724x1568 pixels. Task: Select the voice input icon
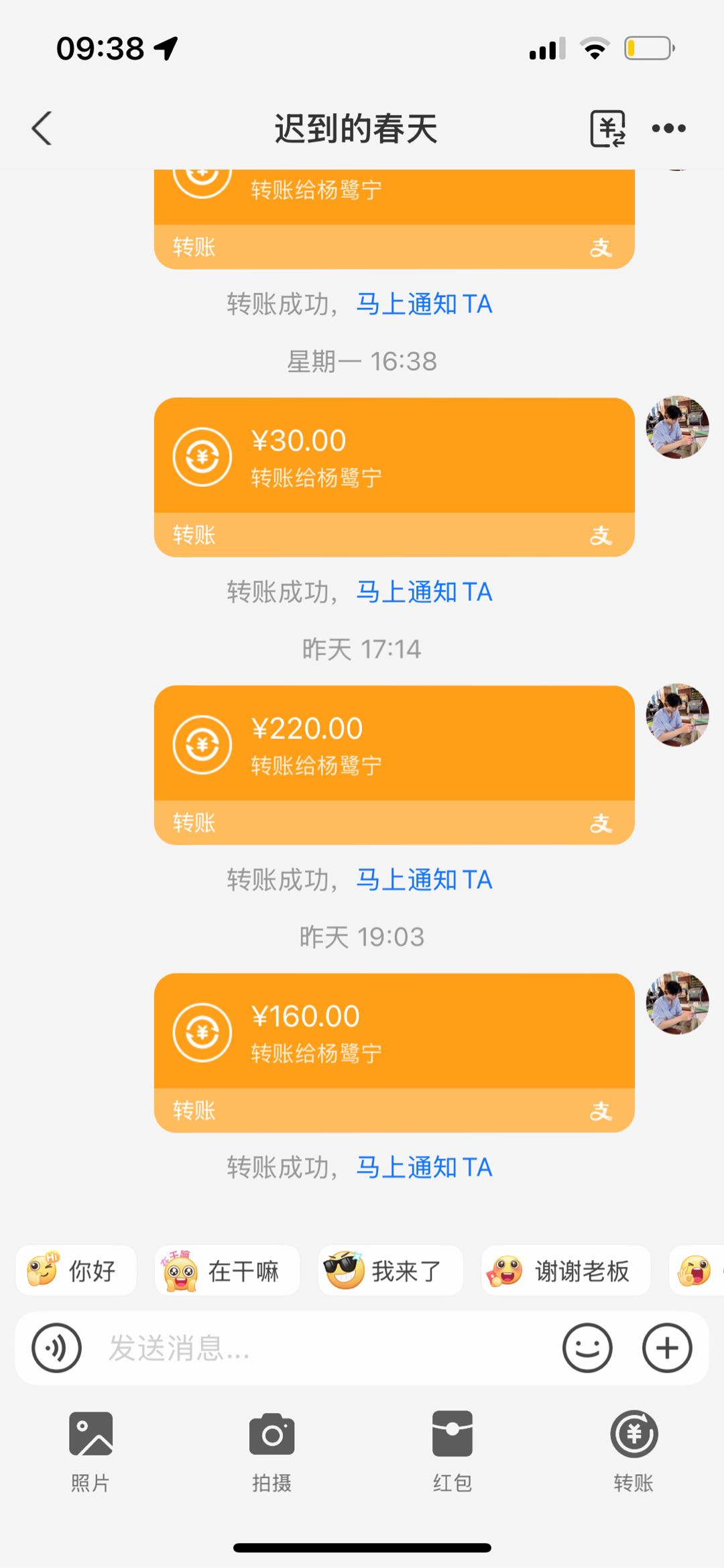point(57,1349)
